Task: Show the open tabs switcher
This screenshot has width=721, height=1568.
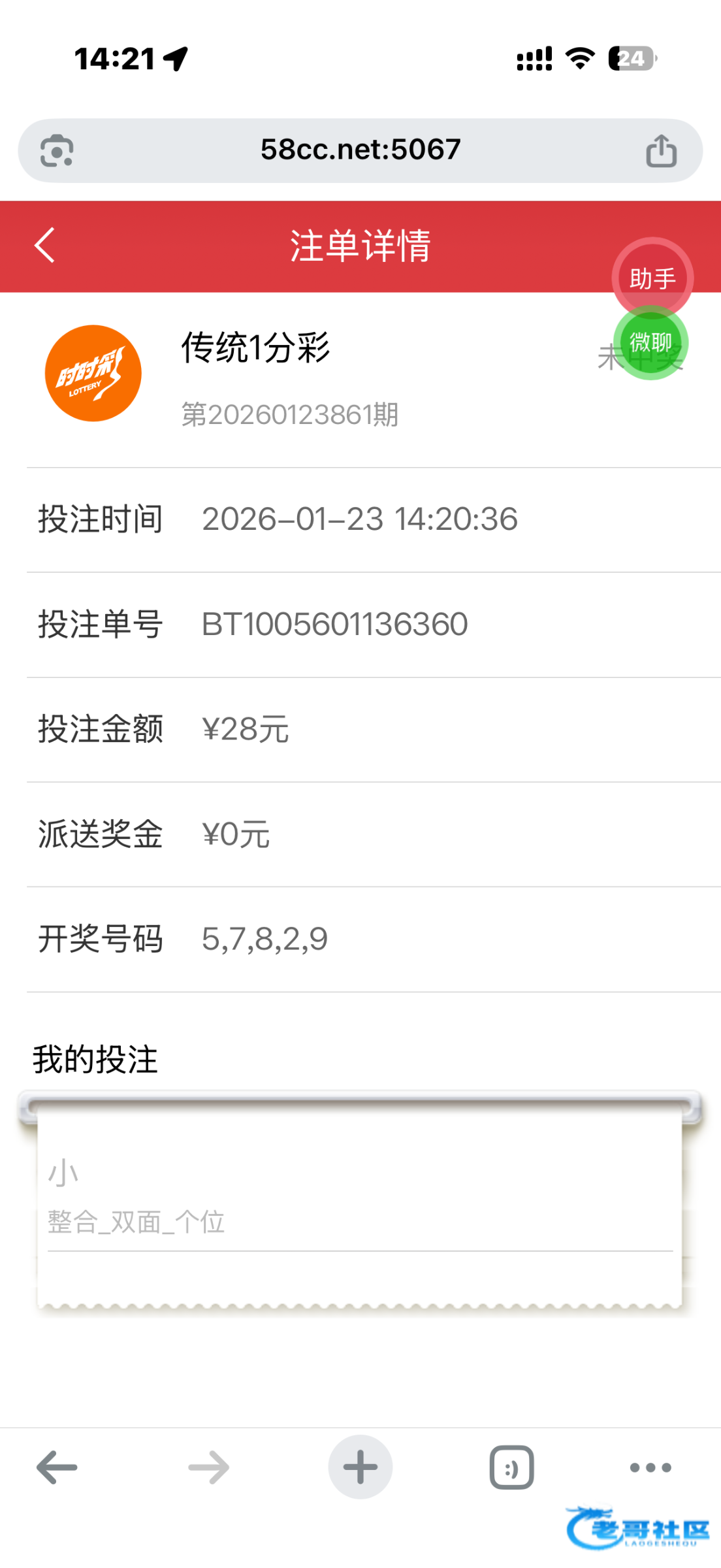Action: (511, 1467)
